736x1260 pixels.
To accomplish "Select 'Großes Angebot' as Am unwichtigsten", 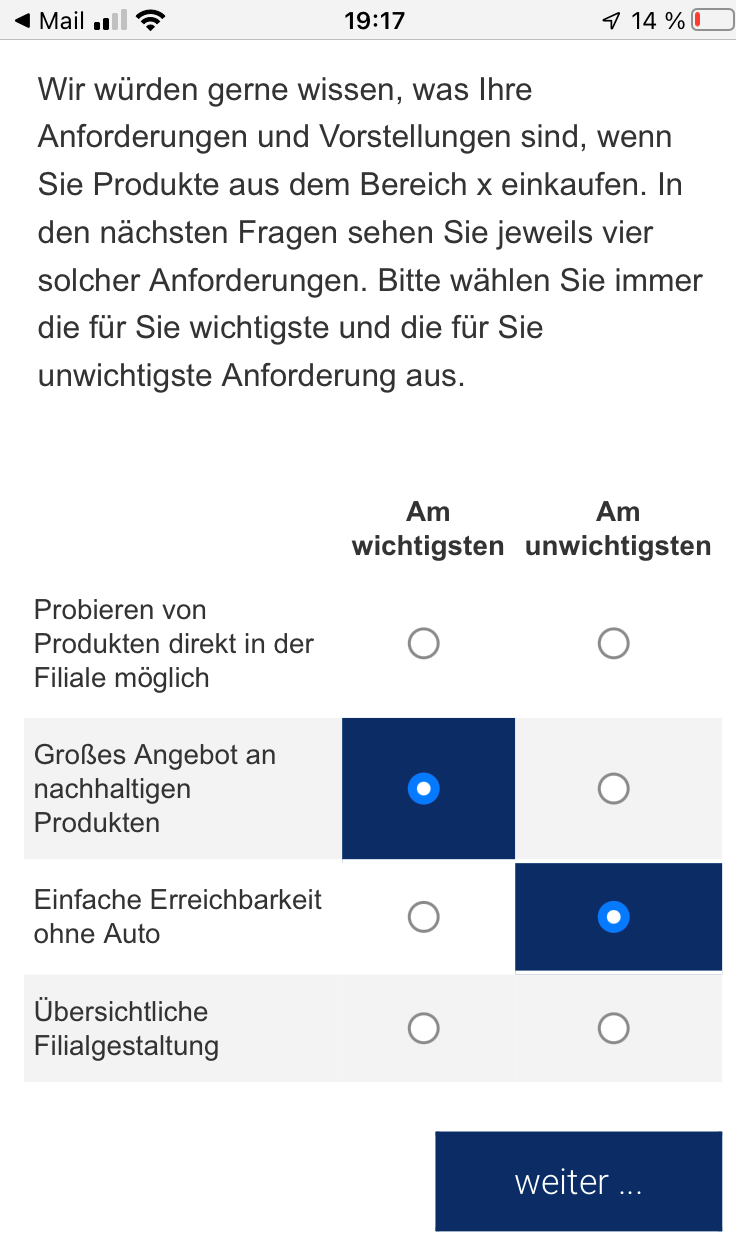I will [x=613, y=789].
